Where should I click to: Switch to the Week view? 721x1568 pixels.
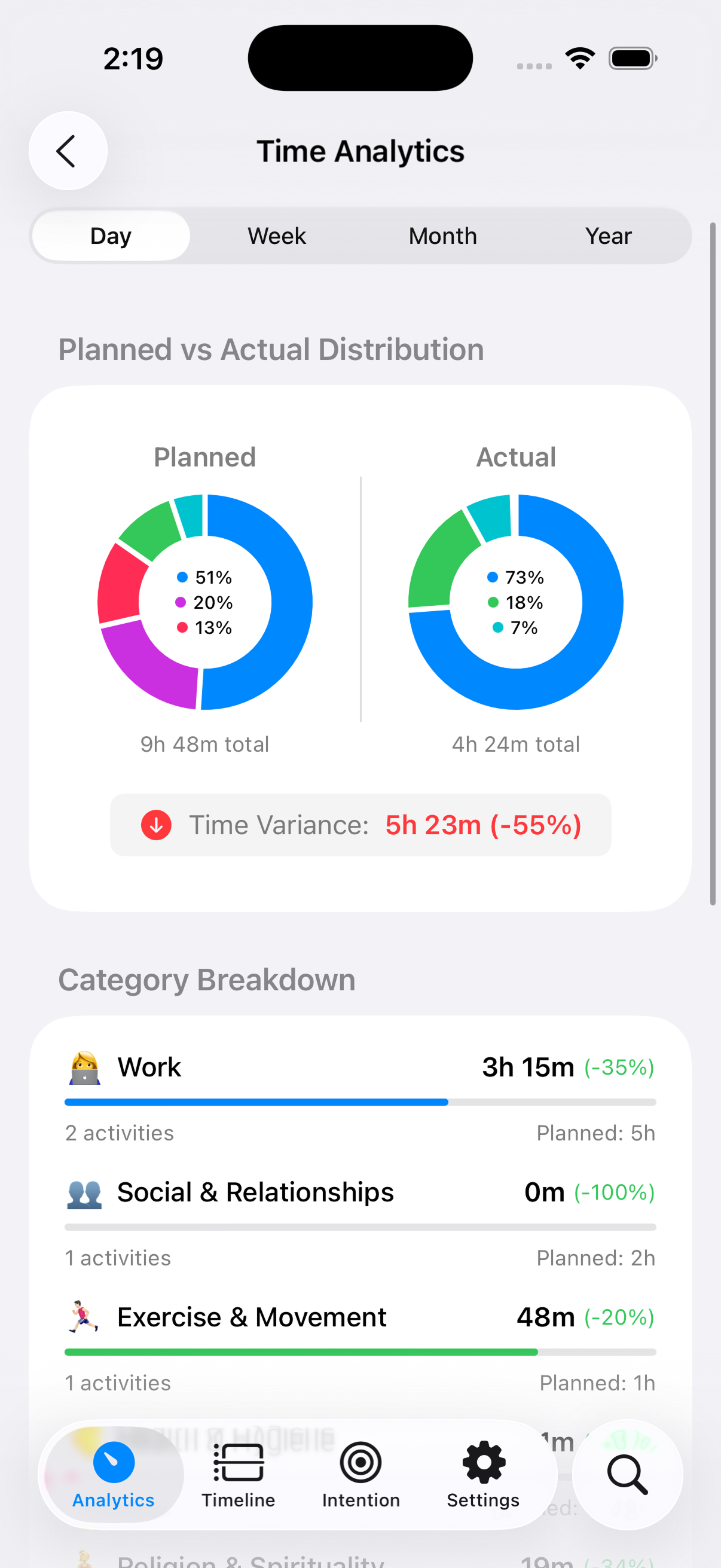276,236
